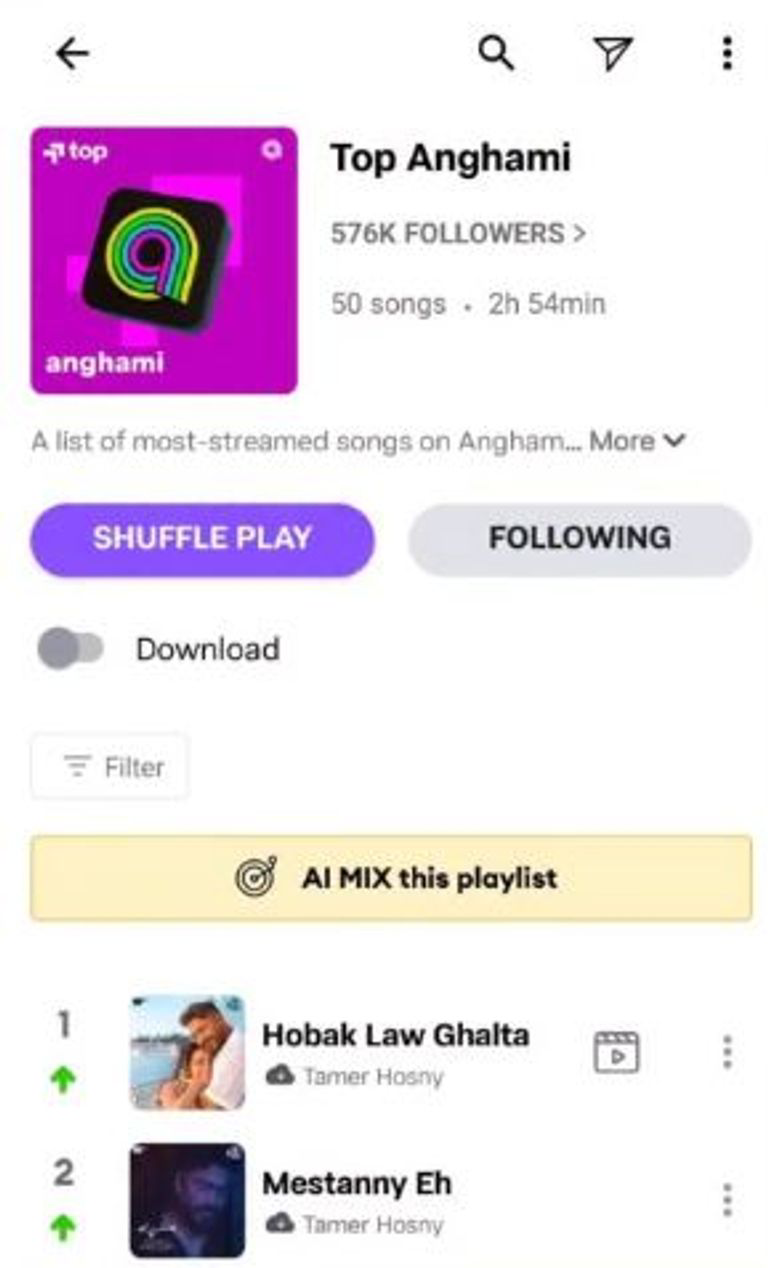Play the song Mestanny Eh
Viewport: 768px width, 1268px height.
click(356, 1184)
